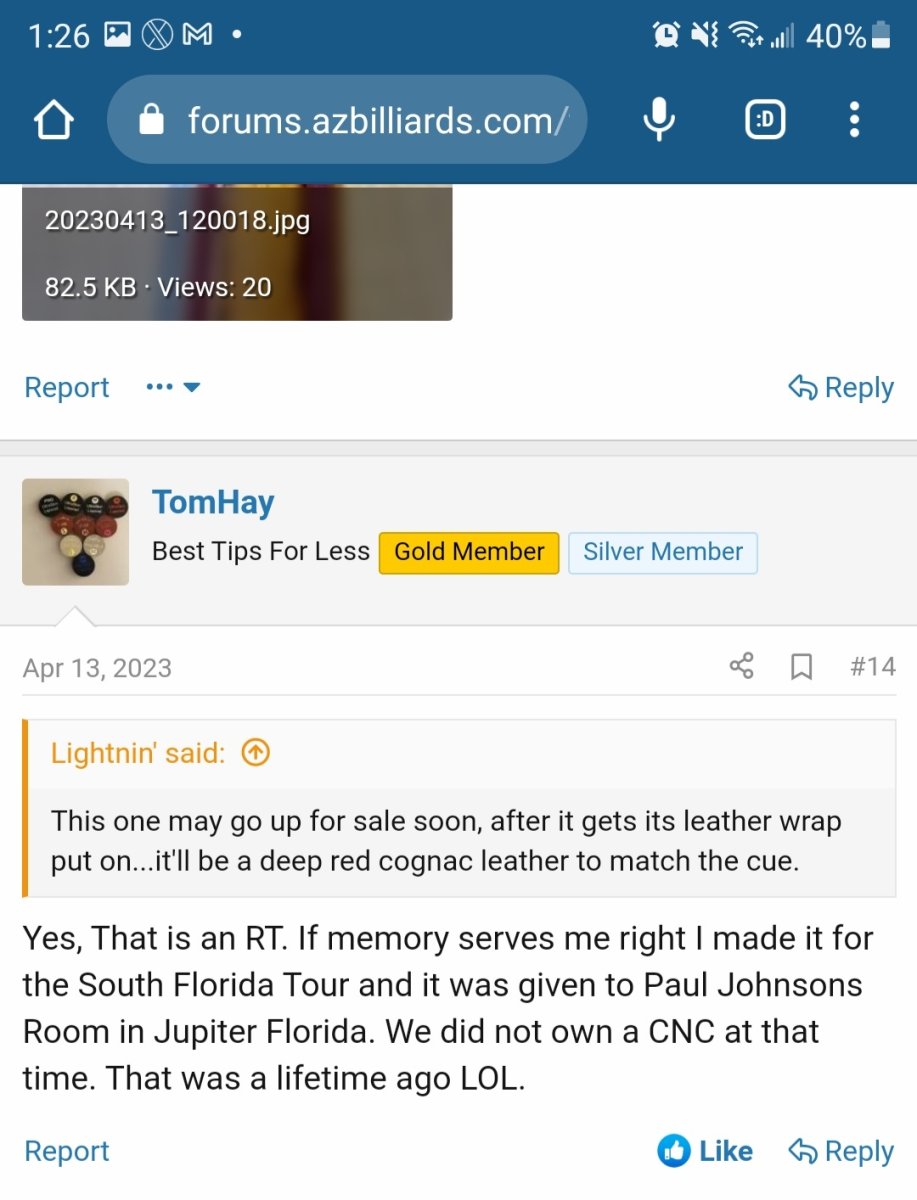This screenshot has height=1200, width=917.
Task: Jump to Lightnin's quoted original post
Action: coord(257,753)
